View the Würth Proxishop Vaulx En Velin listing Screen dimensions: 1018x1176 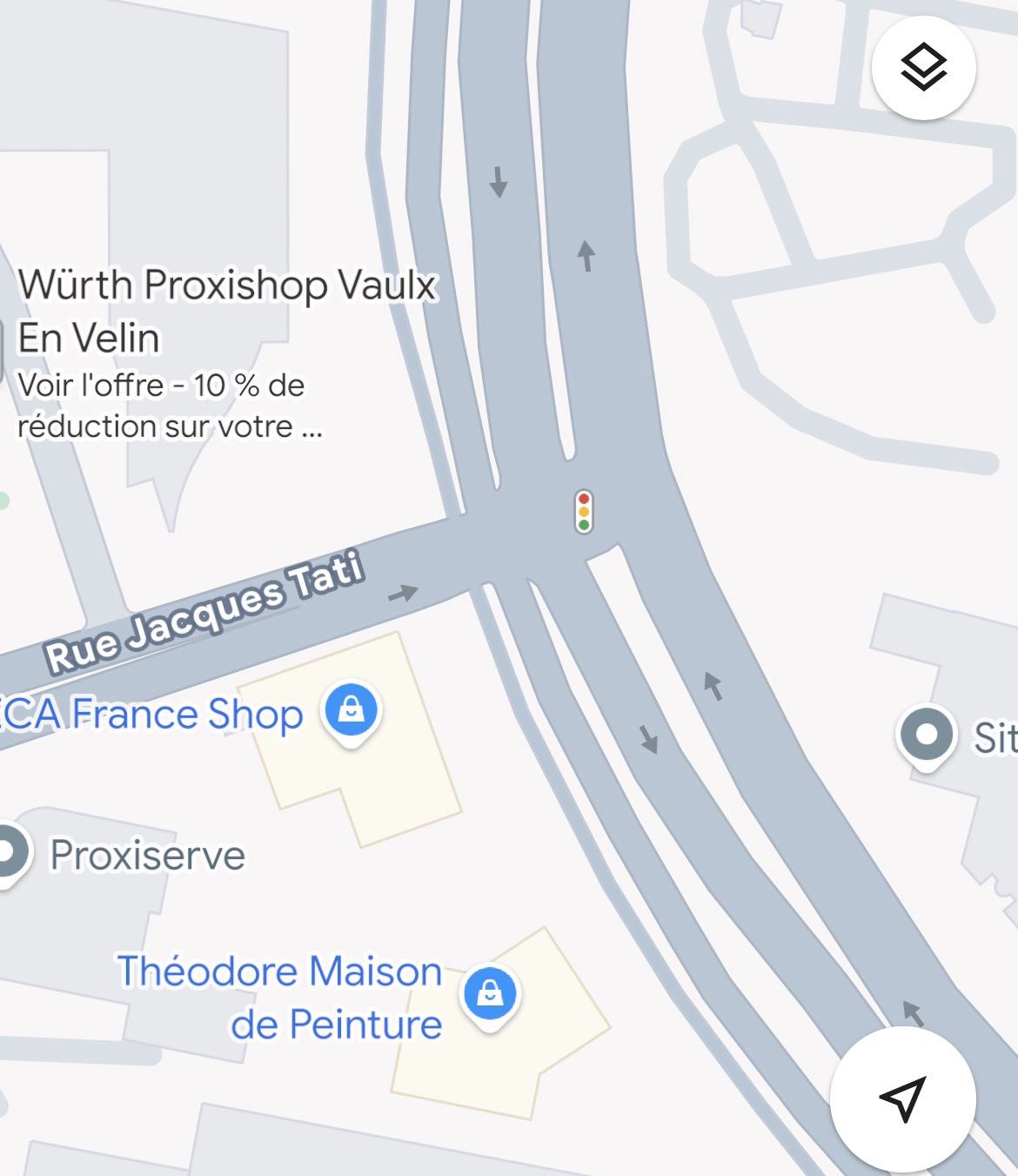pos(226,311)
